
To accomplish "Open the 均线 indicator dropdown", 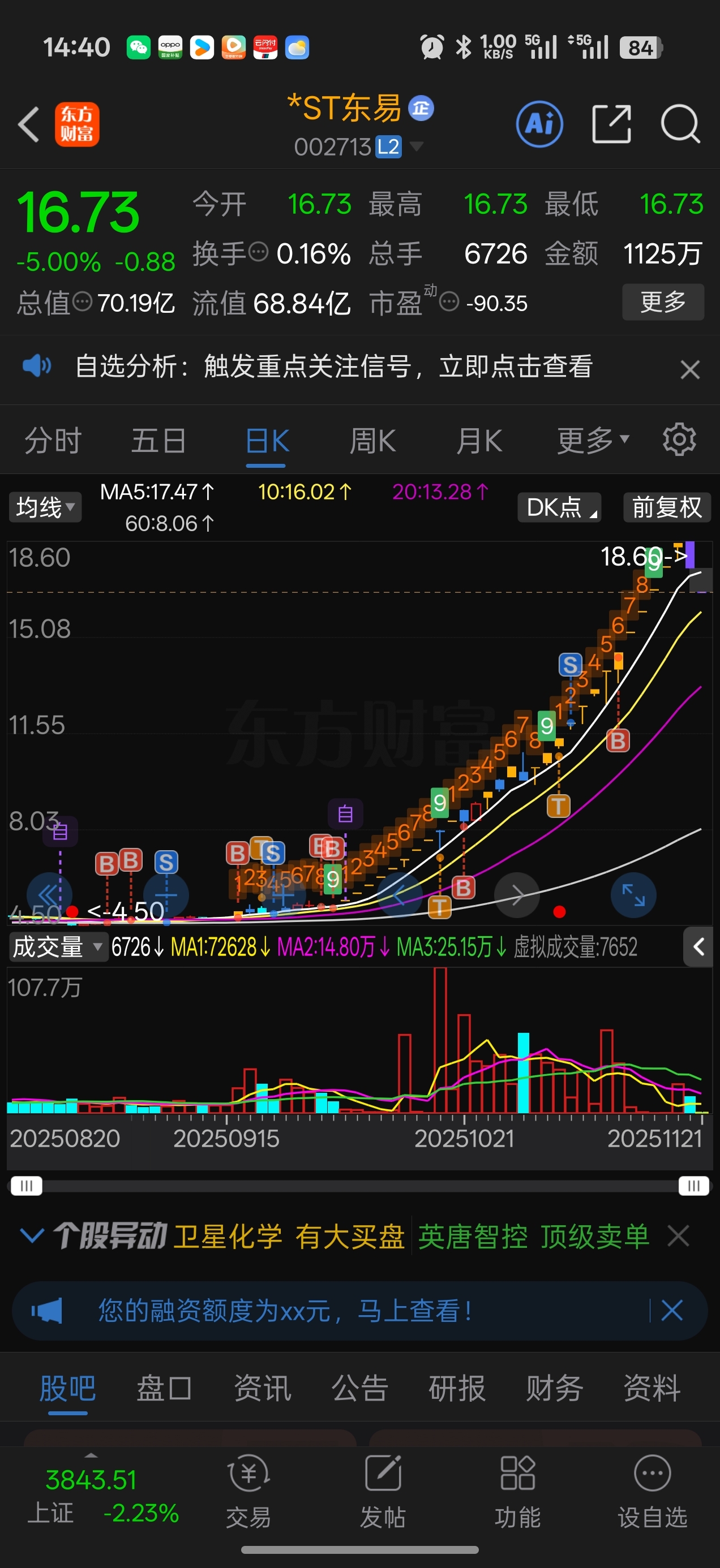I will coord(45,507).
